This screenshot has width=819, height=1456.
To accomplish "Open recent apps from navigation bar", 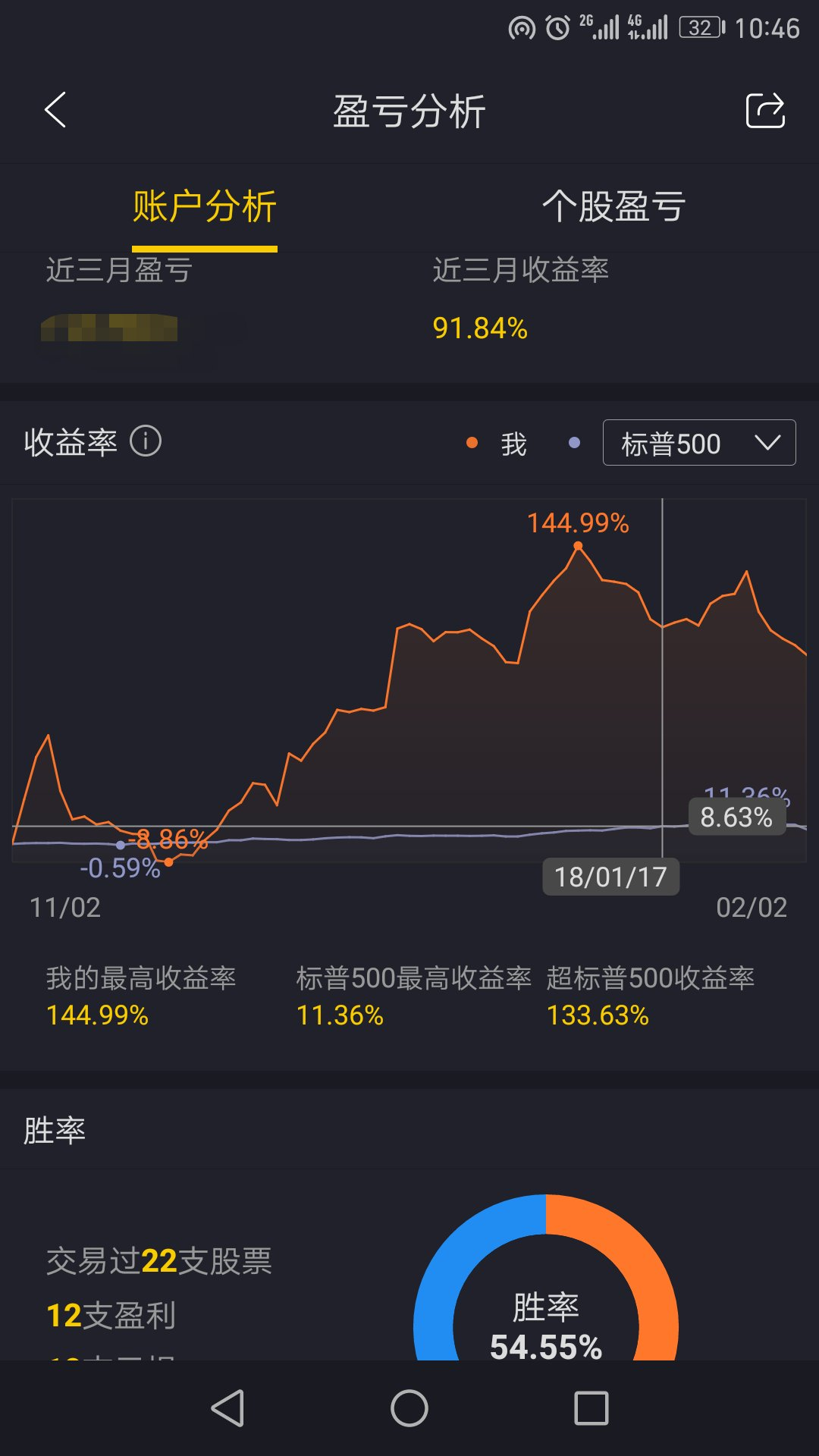I will 591,1408.
